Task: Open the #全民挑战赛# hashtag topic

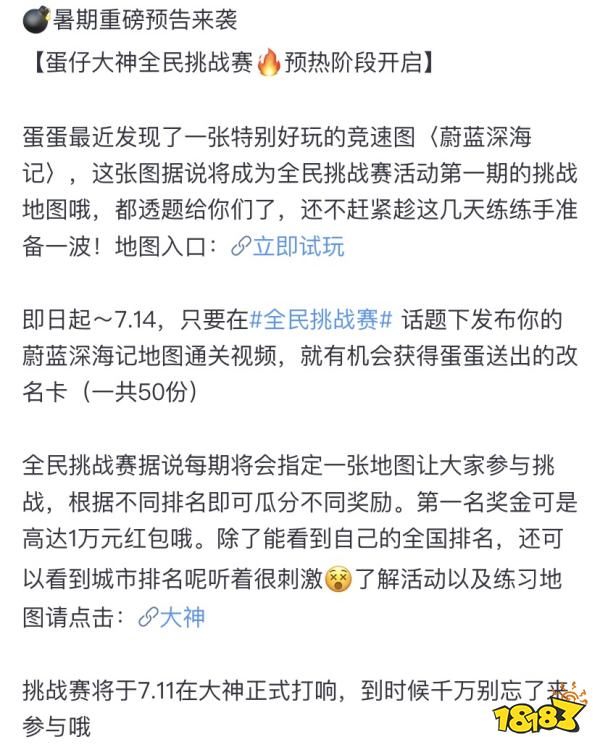Action: click(320, 319)
